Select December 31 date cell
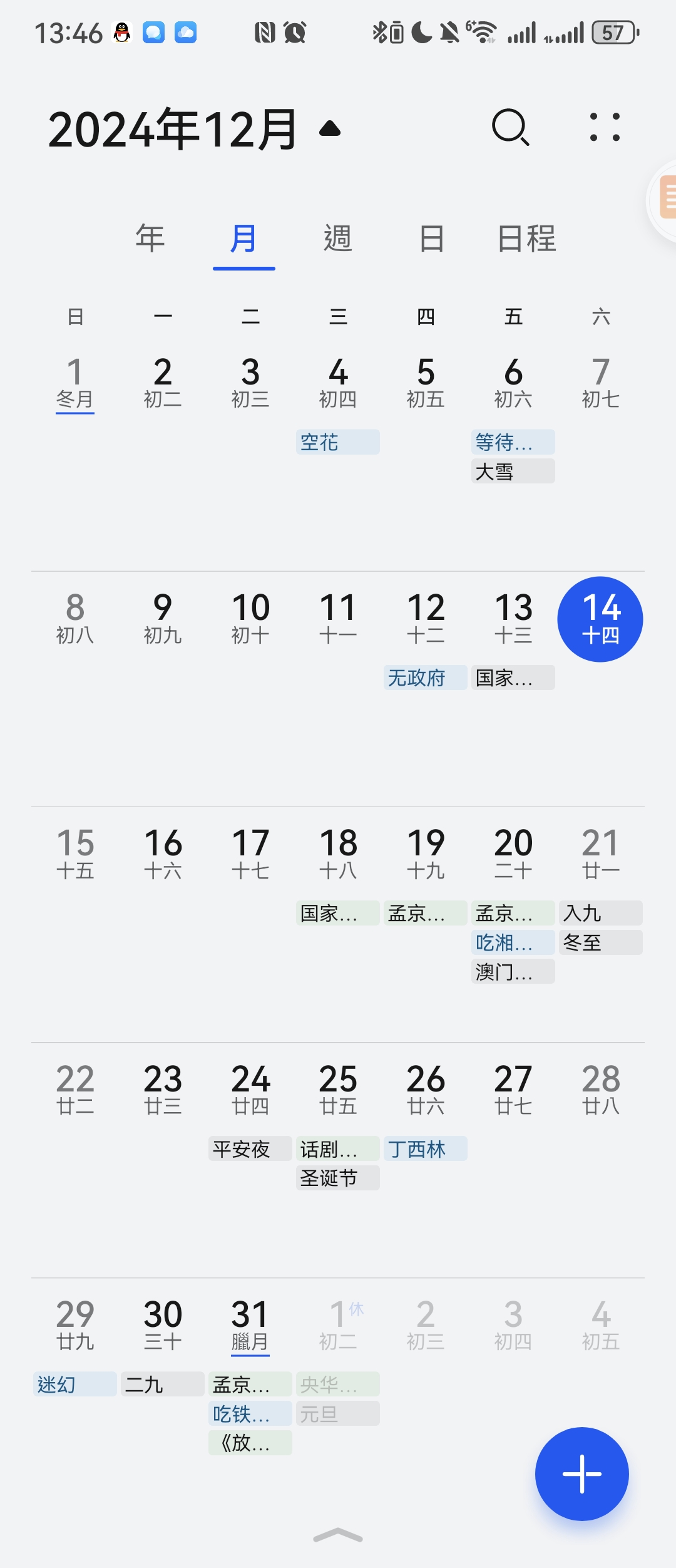Viewport: 676px width, 1568px height. tap(250, 1324)
